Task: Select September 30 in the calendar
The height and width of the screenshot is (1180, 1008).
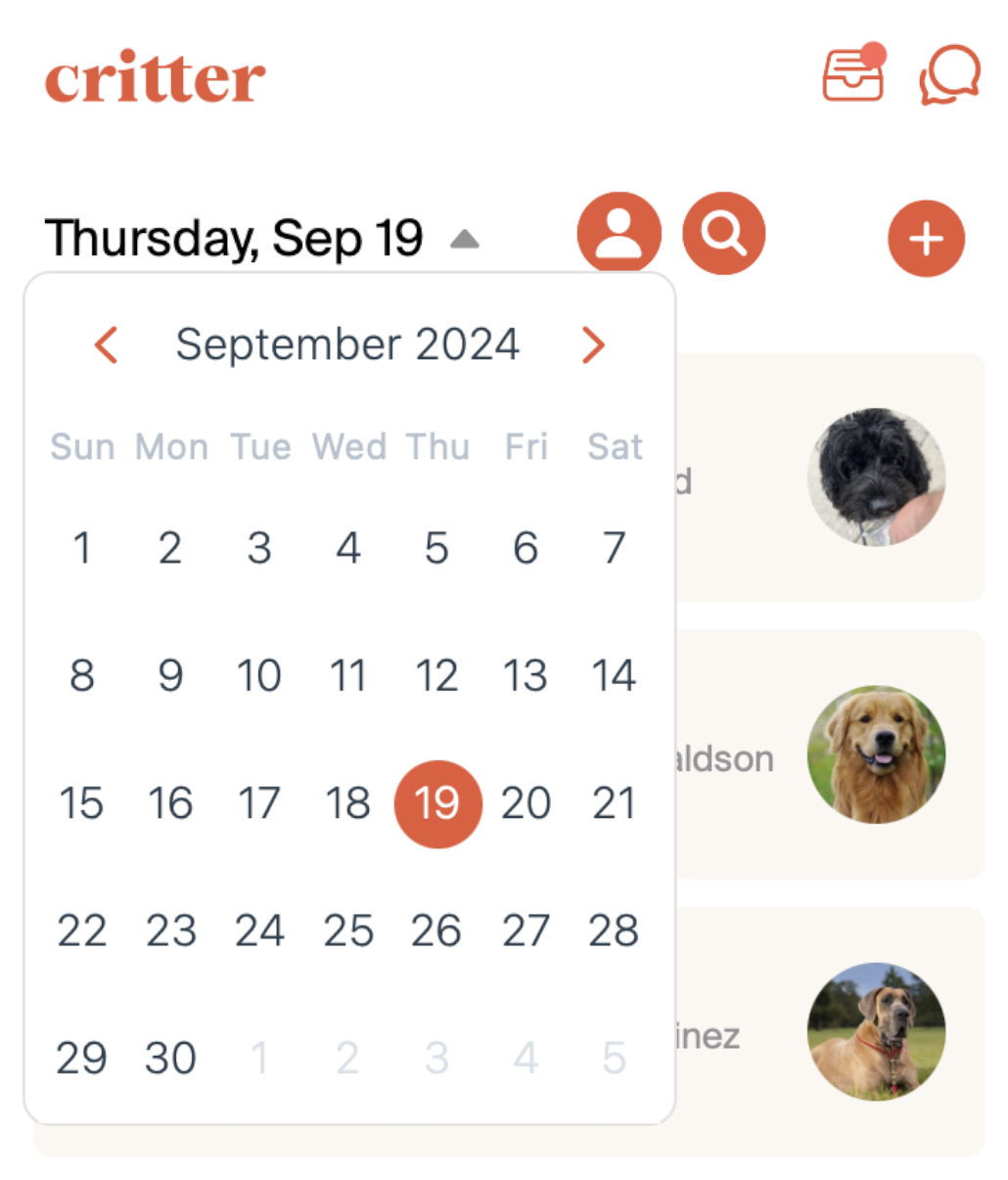Action: (170, 1058)
